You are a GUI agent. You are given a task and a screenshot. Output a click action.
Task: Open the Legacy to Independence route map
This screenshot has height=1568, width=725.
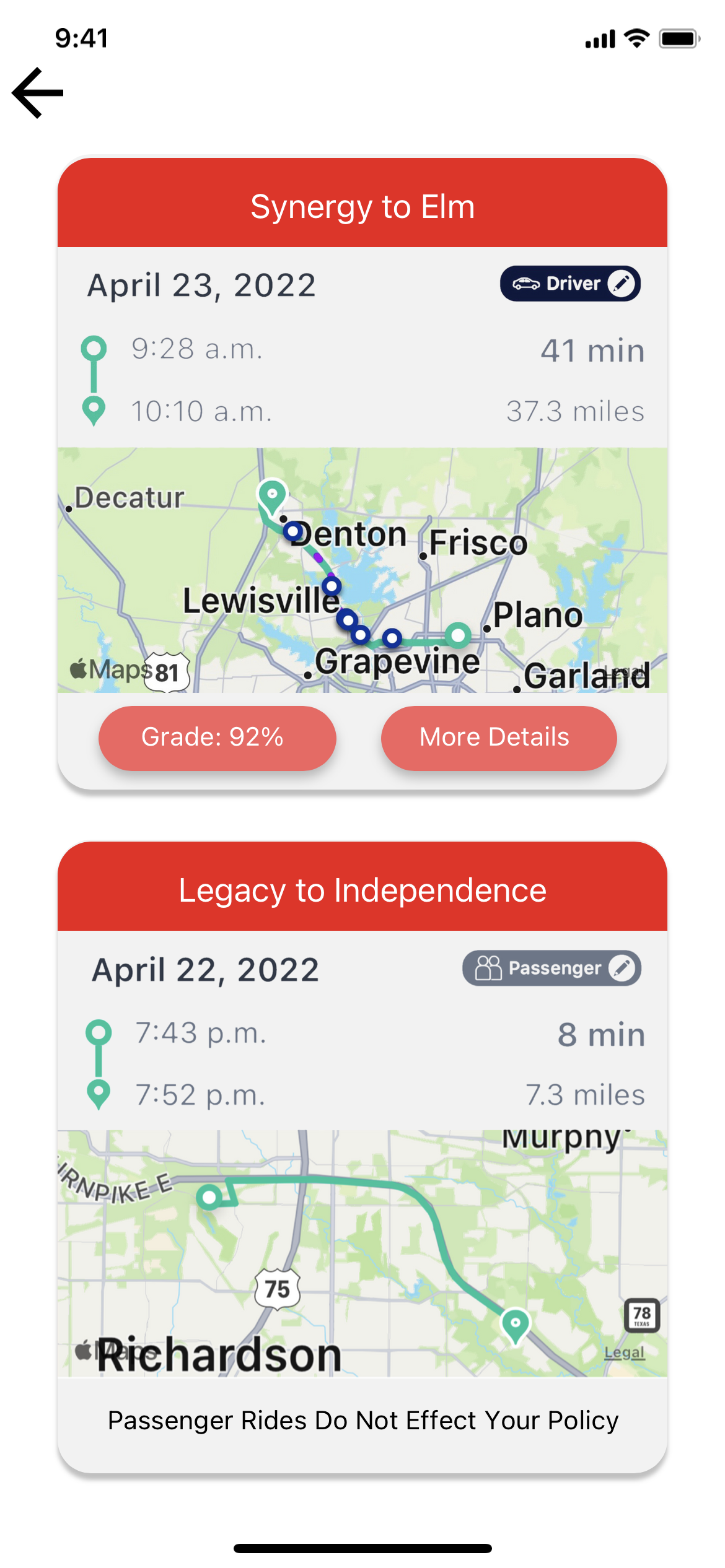point(362,1253)
